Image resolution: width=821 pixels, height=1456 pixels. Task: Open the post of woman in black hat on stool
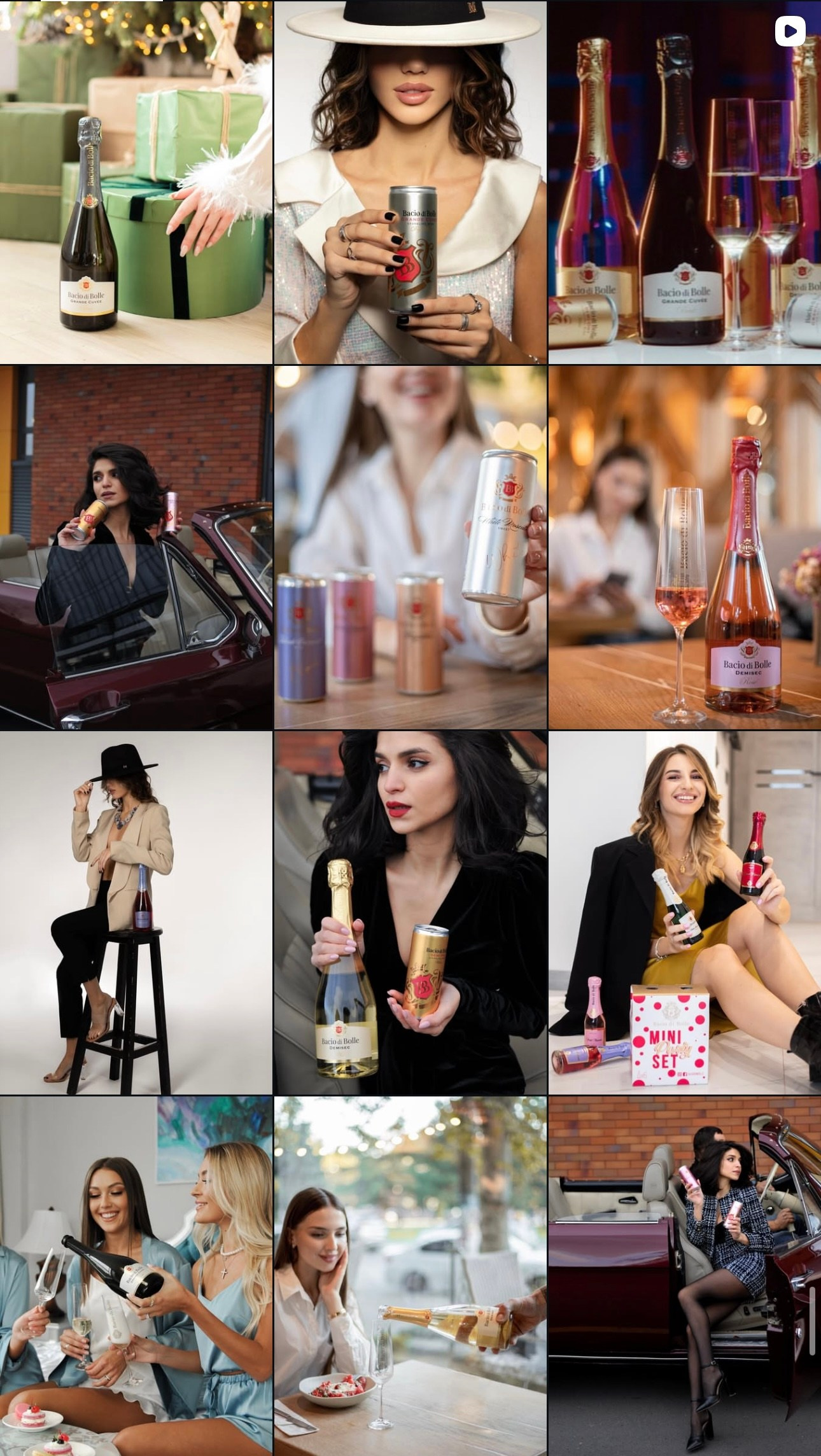point(136,913)
